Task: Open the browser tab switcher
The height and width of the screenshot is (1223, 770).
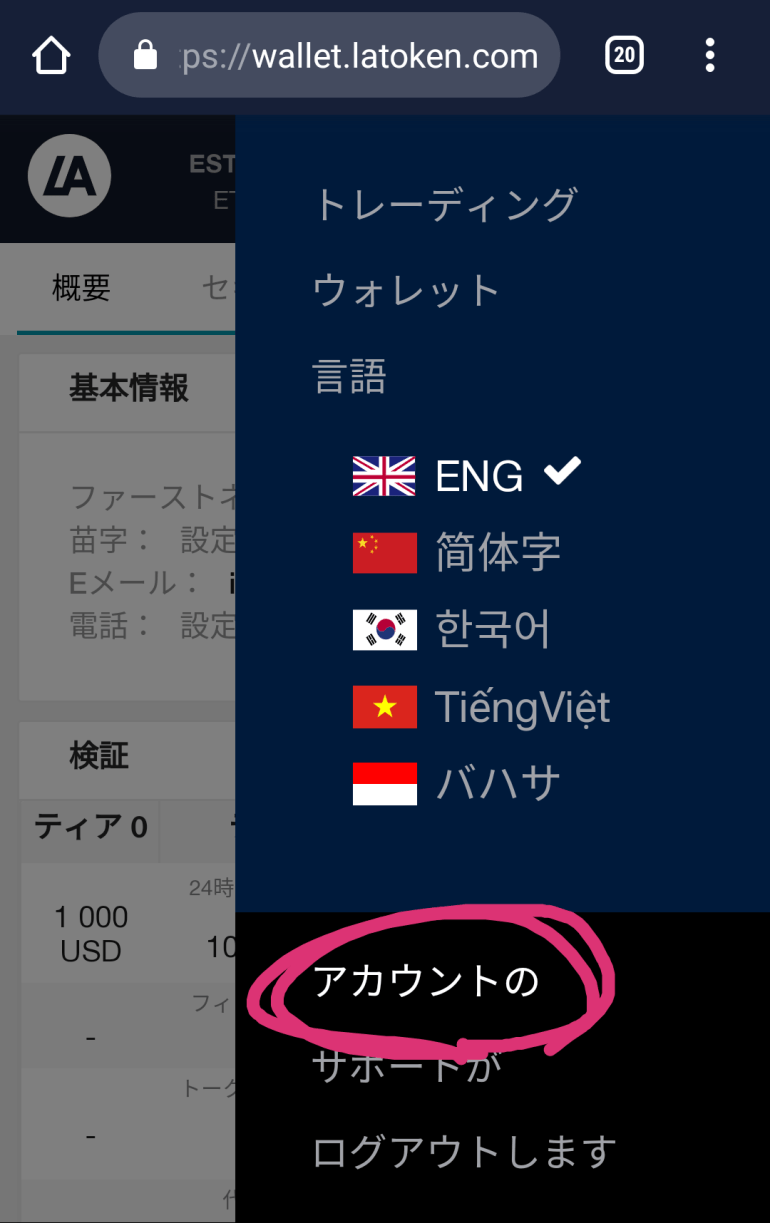Action: [624, 55]
